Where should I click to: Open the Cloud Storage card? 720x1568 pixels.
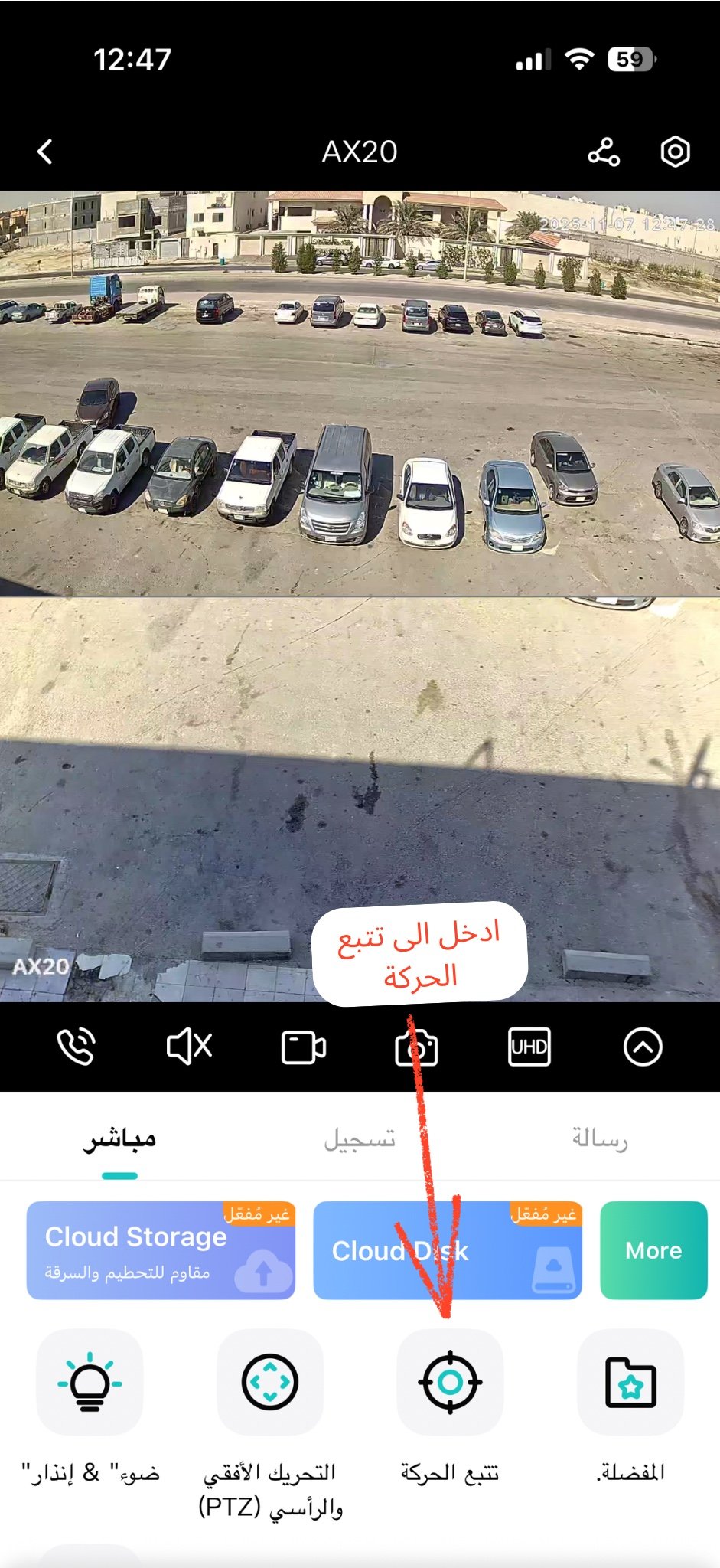pyautogui.click(x=161, y=1250)
